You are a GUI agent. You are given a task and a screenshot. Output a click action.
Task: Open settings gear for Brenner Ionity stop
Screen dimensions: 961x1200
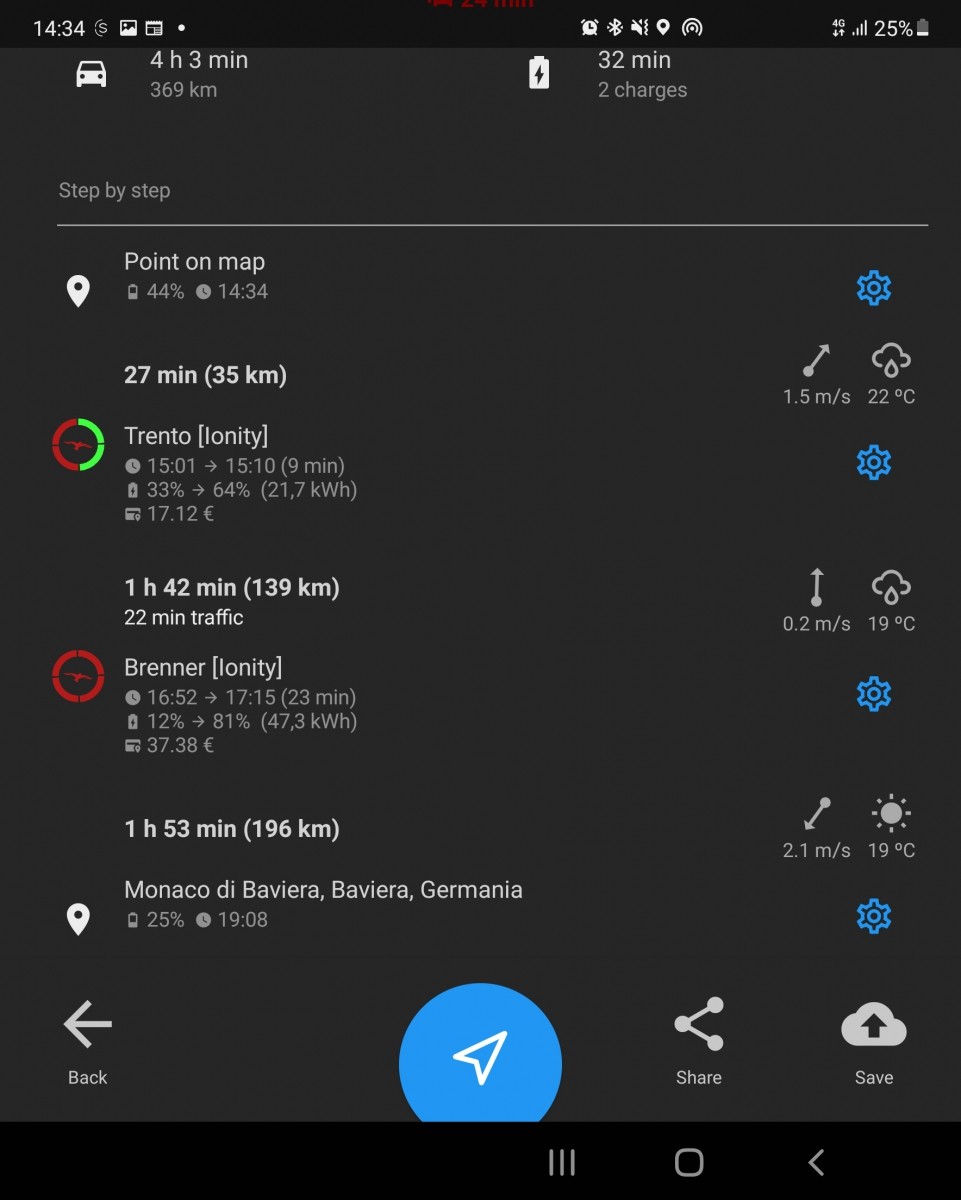(x=873, y=694)
